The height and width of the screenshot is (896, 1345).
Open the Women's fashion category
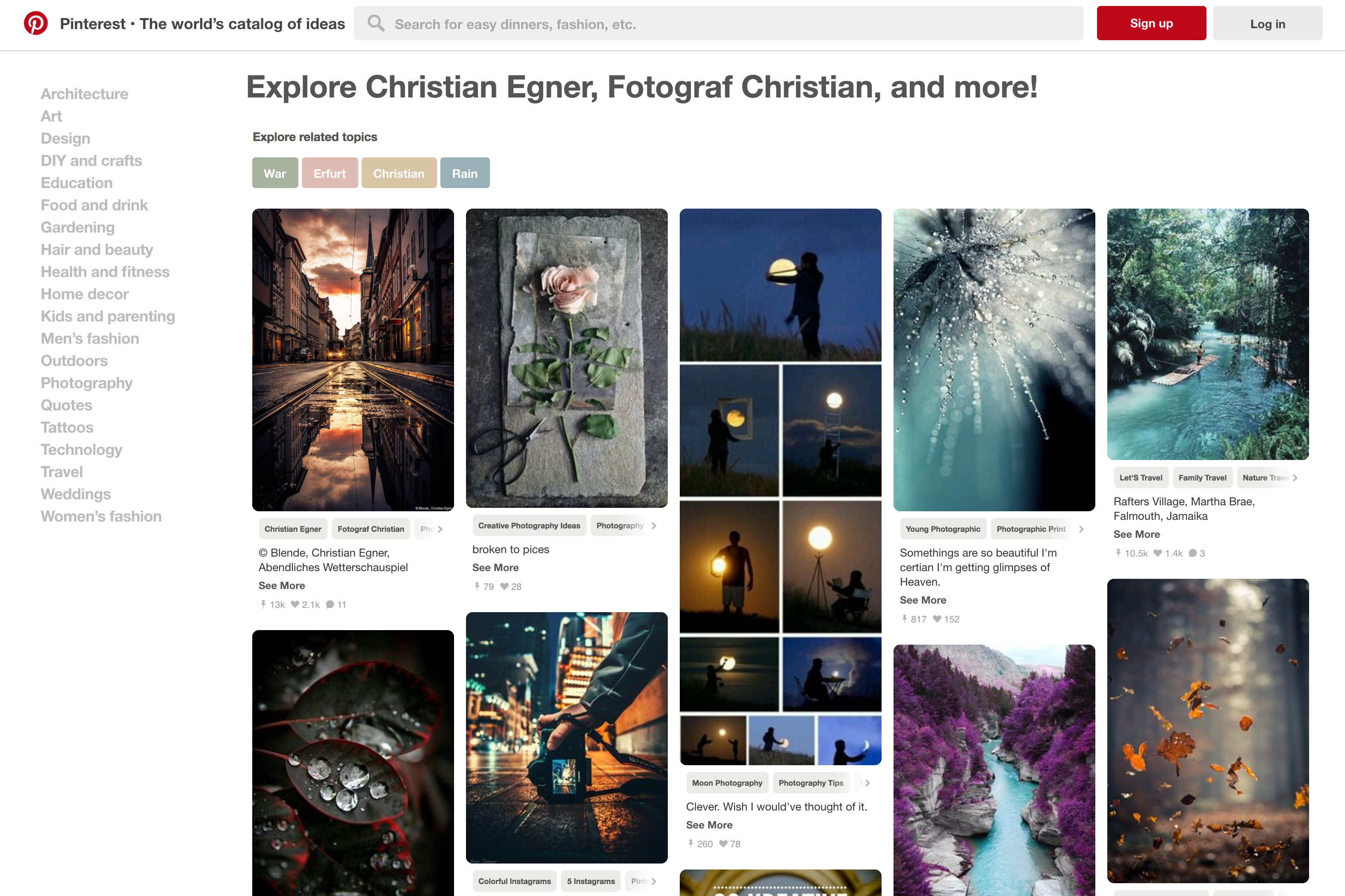(100, 516)
